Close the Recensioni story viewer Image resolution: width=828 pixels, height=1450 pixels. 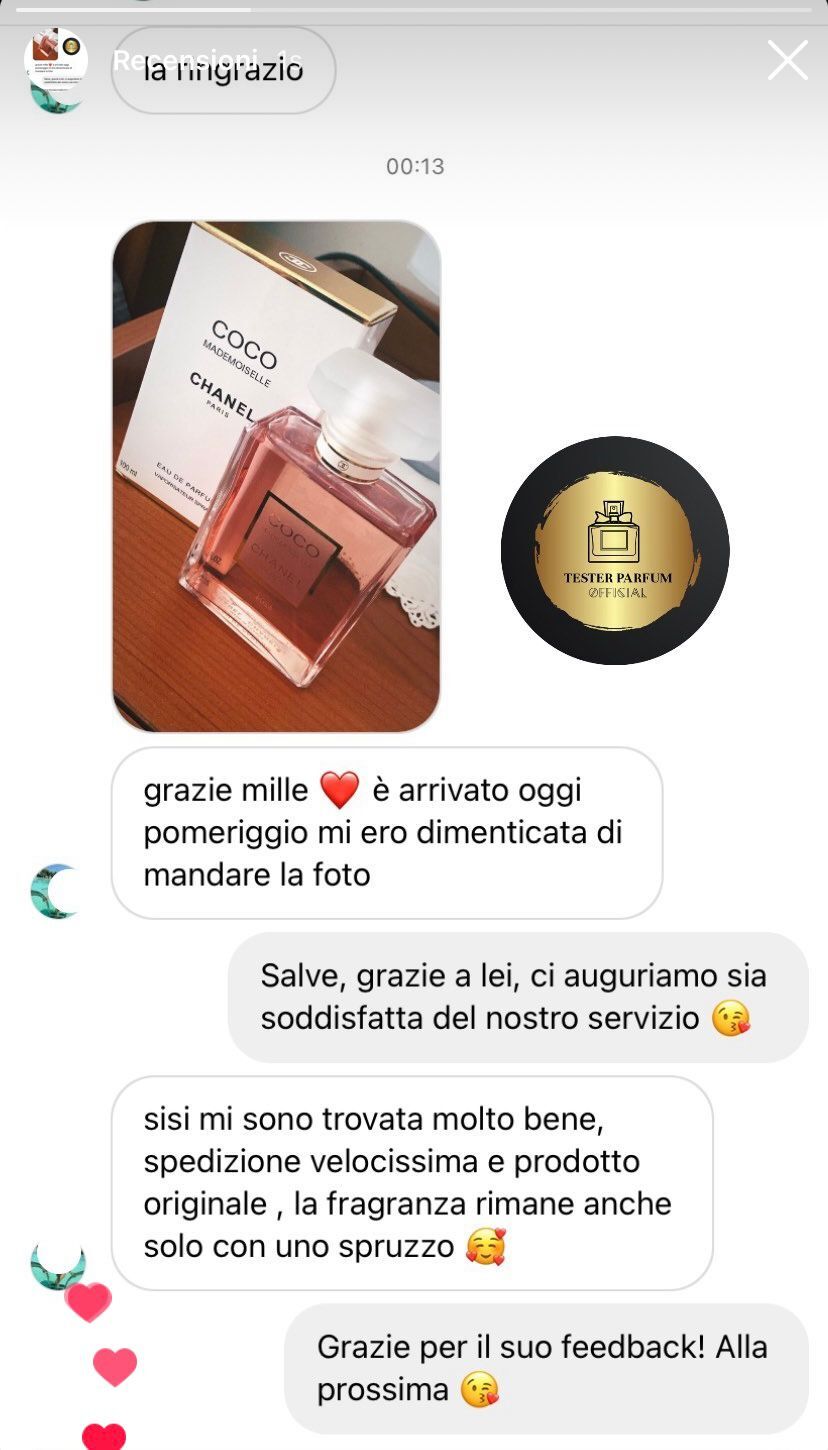click(787, 61)
